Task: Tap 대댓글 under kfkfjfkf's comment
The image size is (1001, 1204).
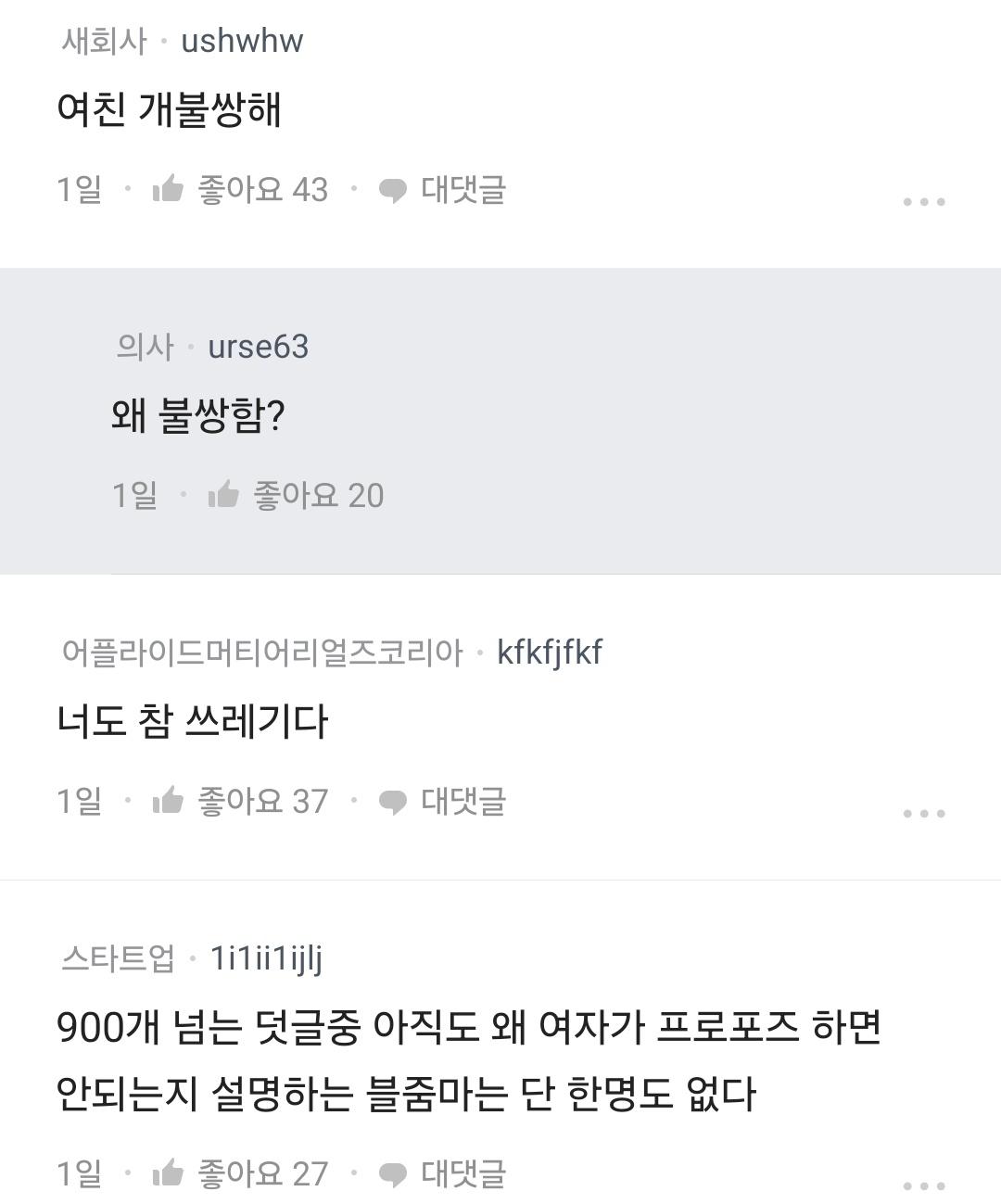Action: click(x=443, y=801)
